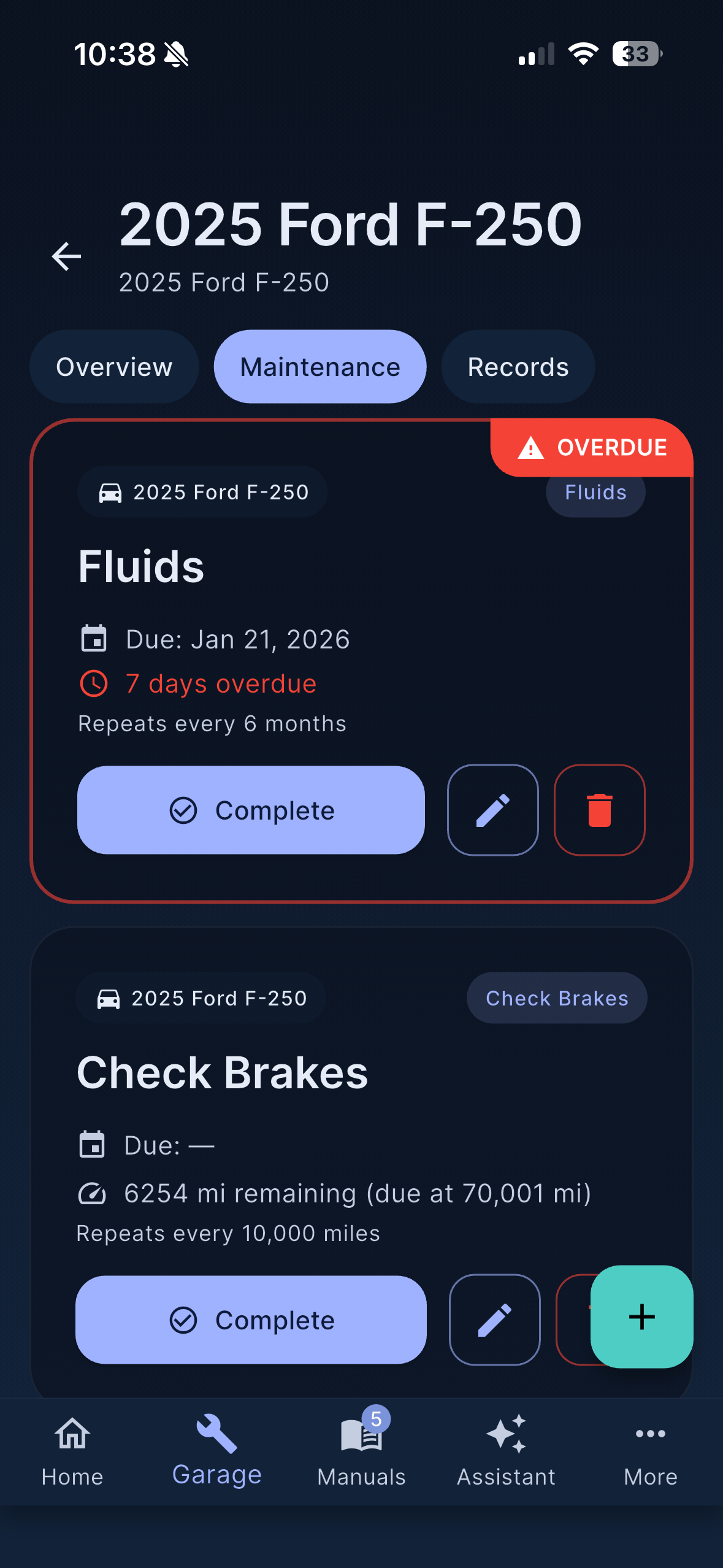The image size is (723, 1568).
Task: Tap the car icon on the Fluids card
Action: [x=110, y=491]
